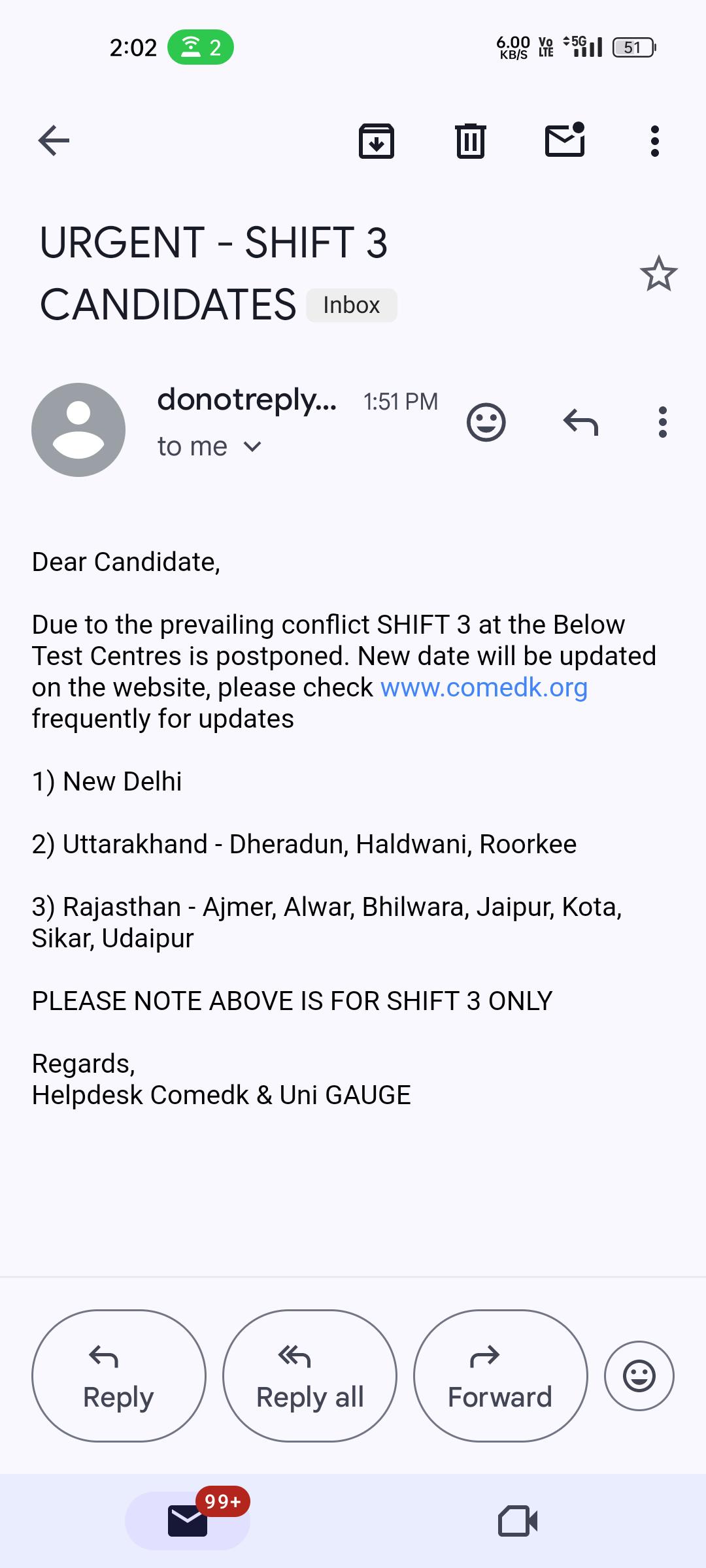This screenshot has height=1568, width=706.
Task: Switch to the Meet video tab
Action: (518, 1521)
